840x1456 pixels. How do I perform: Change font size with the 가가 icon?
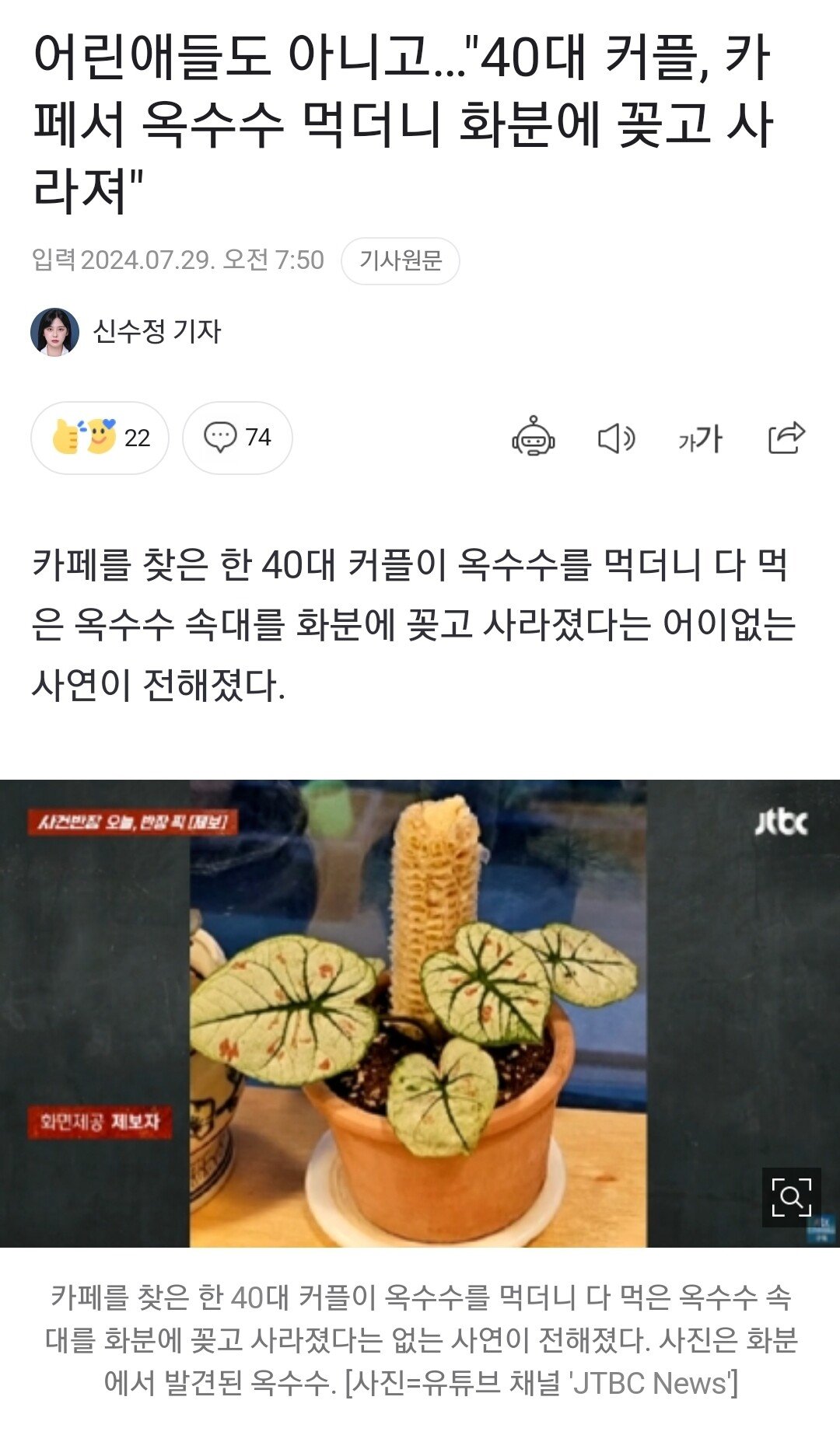pos(700,439)
